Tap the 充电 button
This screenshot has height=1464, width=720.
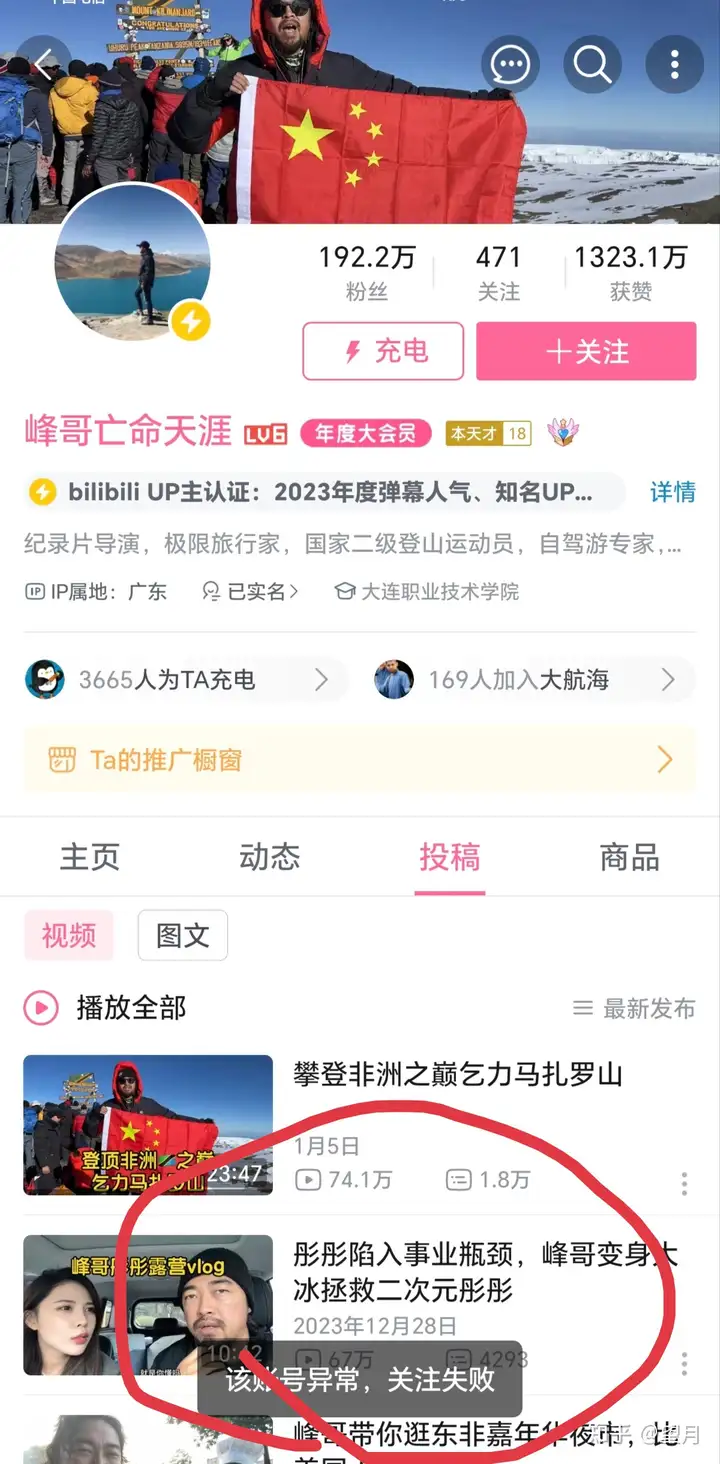[383, 351]
